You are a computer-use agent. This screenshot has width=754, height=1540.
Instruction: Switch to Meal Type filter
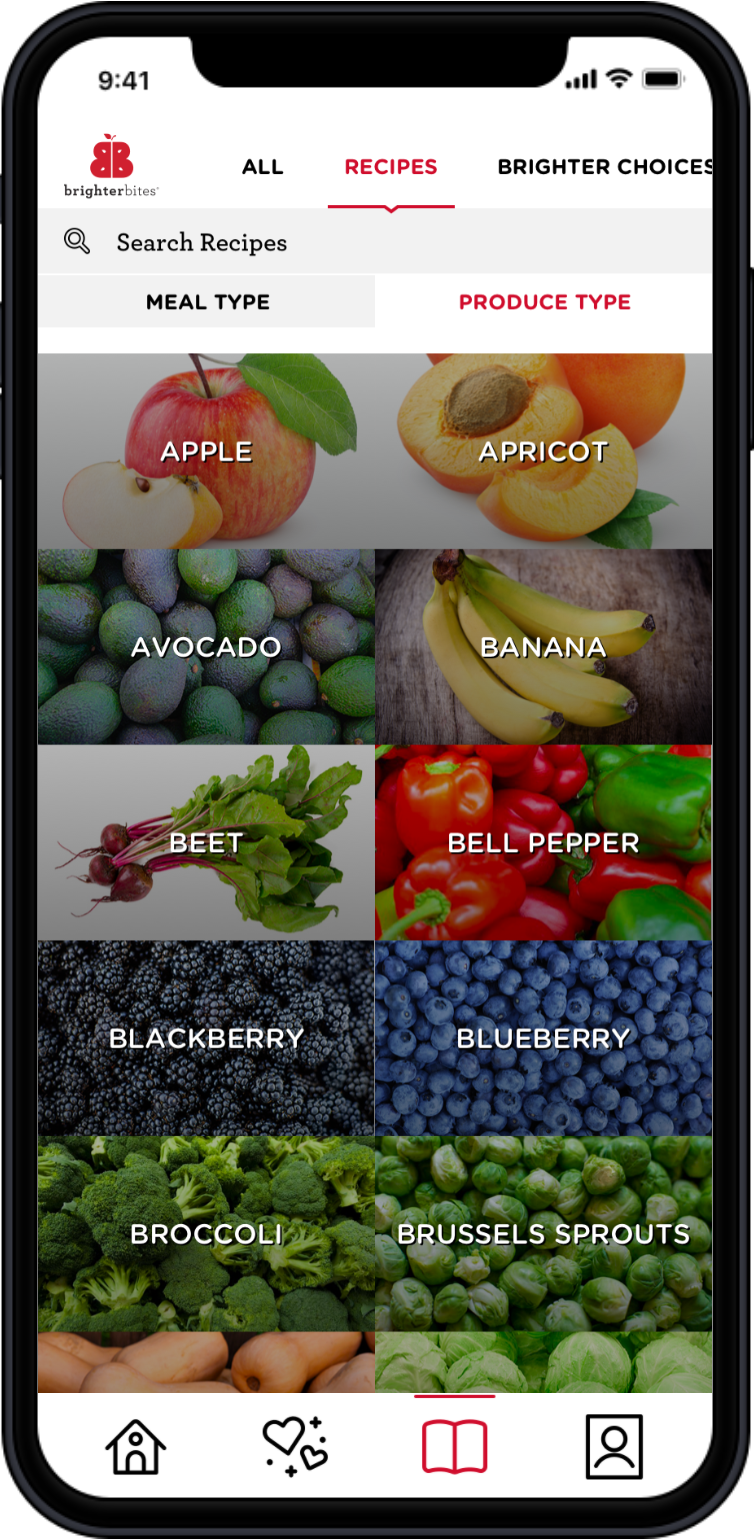pos(207,302)
